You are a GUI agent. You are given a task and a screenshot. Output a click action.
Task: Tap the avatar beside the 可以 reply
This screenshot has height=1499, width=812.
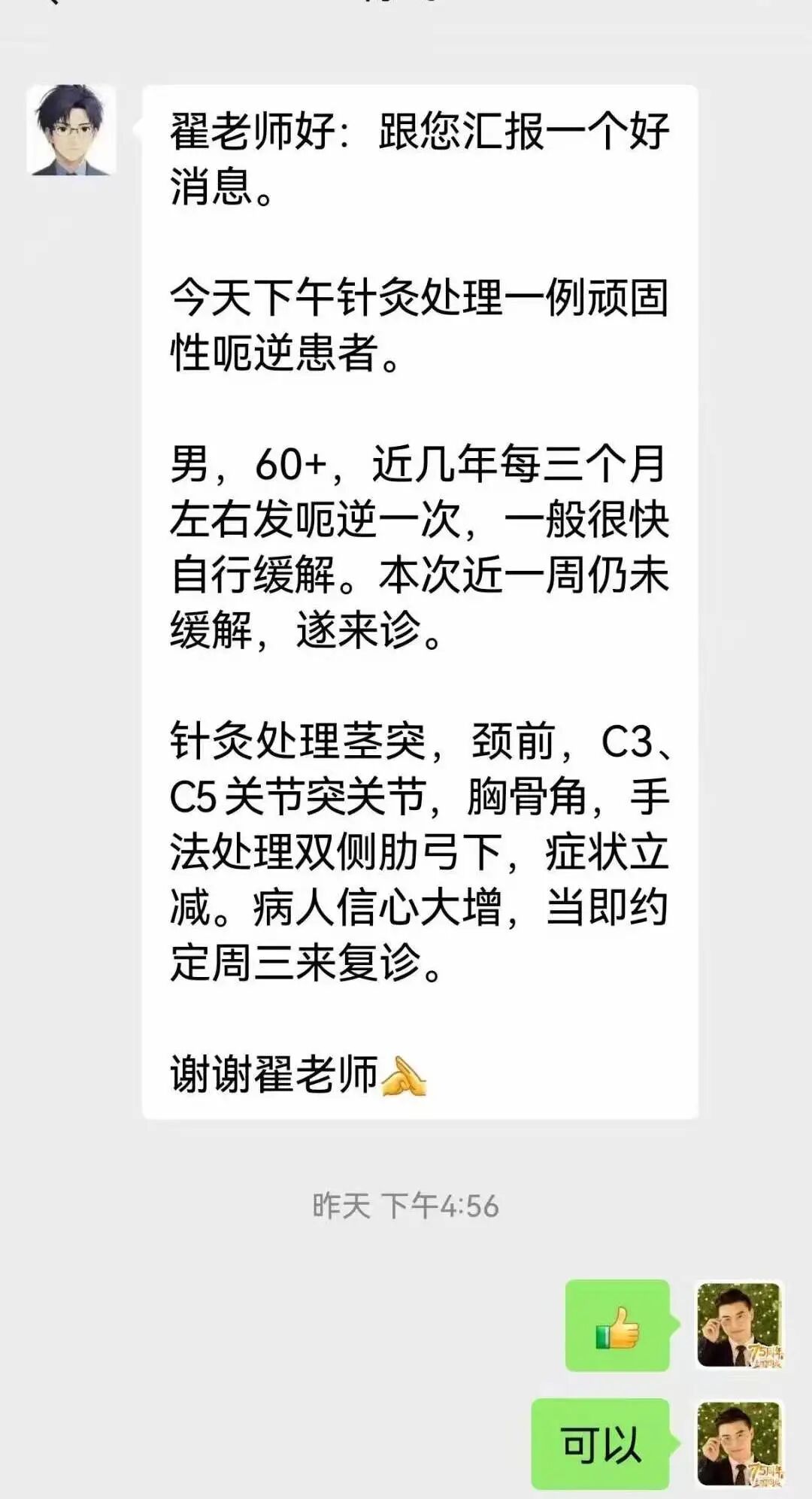(x=740, y=1445)
